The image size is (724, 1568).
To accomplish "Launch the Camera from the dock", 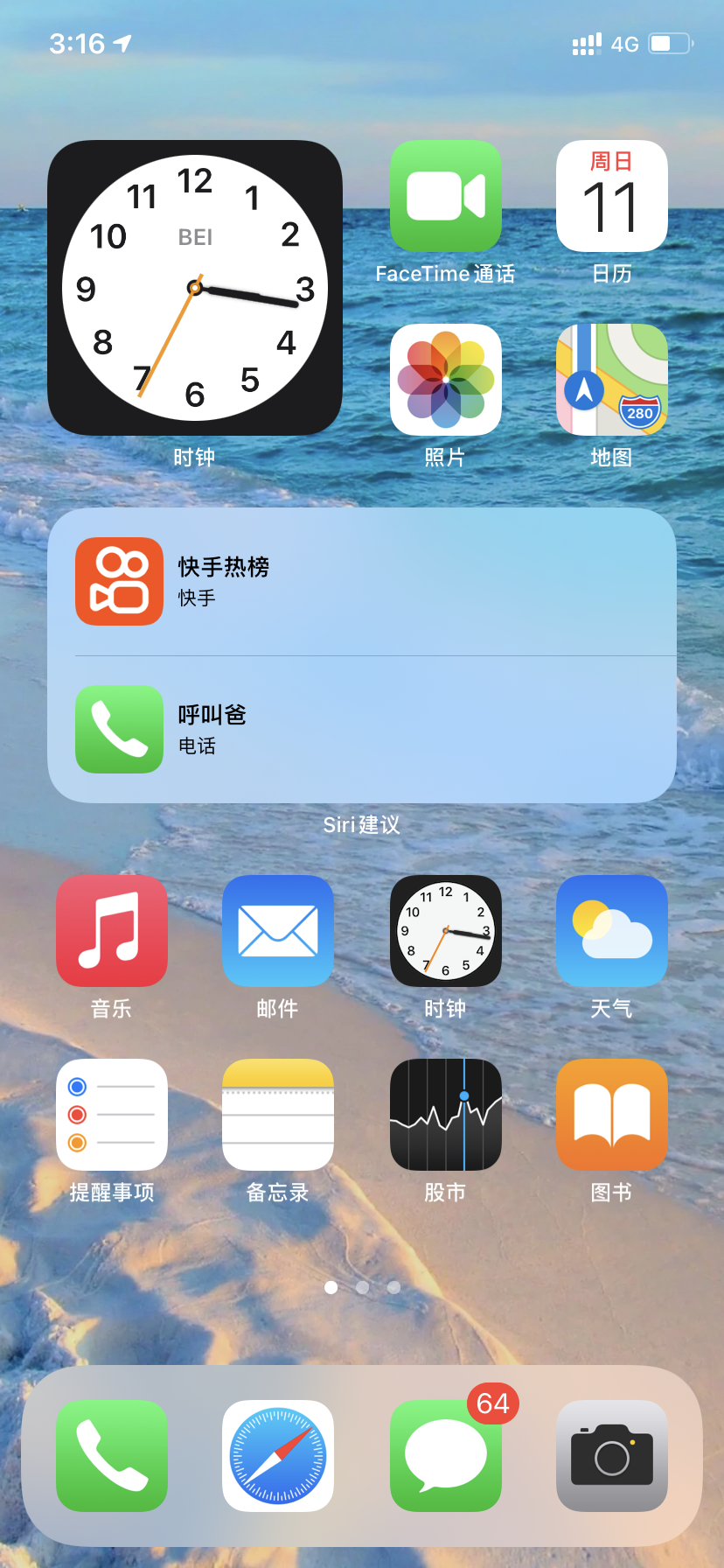I will click(x=612, y=1456).
